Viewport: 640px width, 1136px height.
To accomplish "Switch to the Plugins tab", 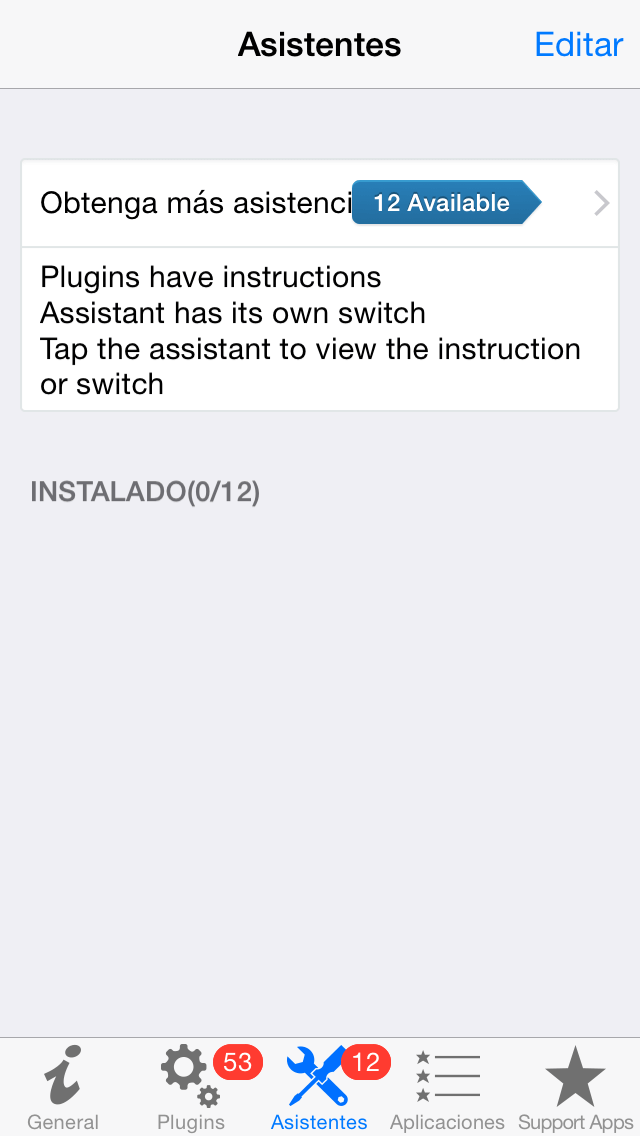I will click(191, 1089).
